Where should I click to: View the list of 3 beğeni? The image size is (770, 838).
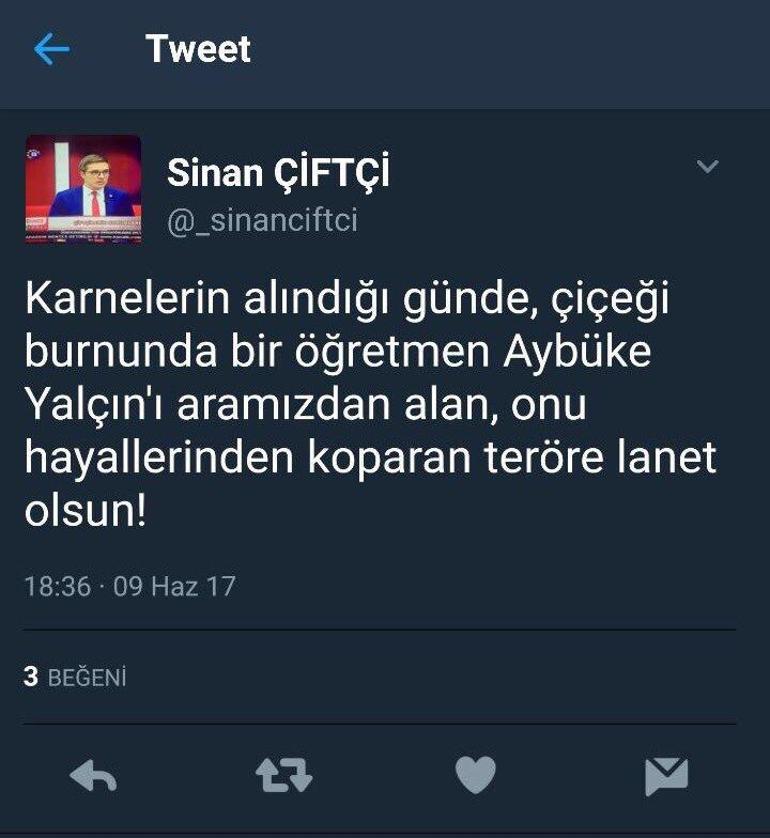point(75,677)
